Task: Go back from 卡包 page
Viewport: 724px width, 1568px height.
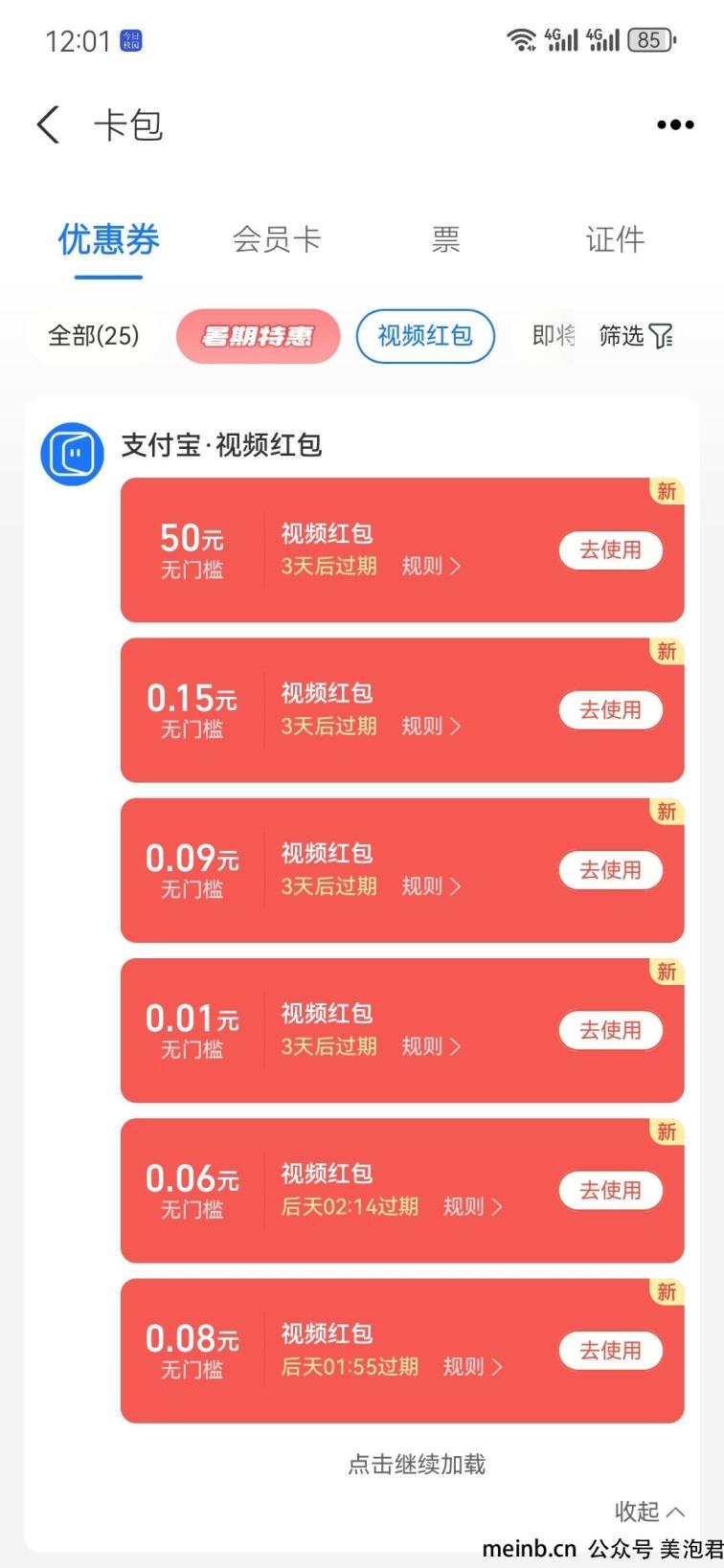Action: point(49,125)
